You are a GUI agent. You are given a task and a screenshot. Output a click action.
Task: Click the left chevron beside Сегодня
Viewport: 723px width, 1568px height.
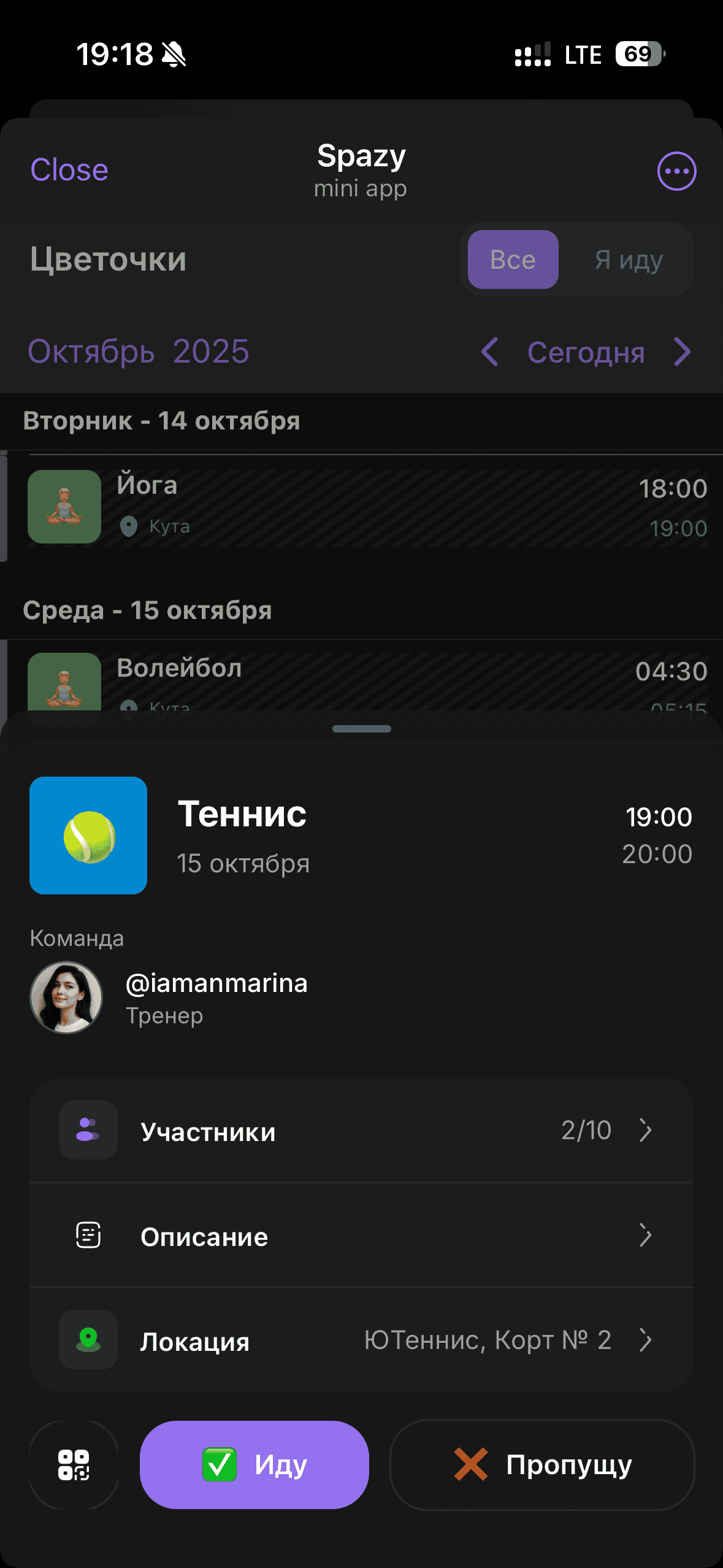(490, 352)
